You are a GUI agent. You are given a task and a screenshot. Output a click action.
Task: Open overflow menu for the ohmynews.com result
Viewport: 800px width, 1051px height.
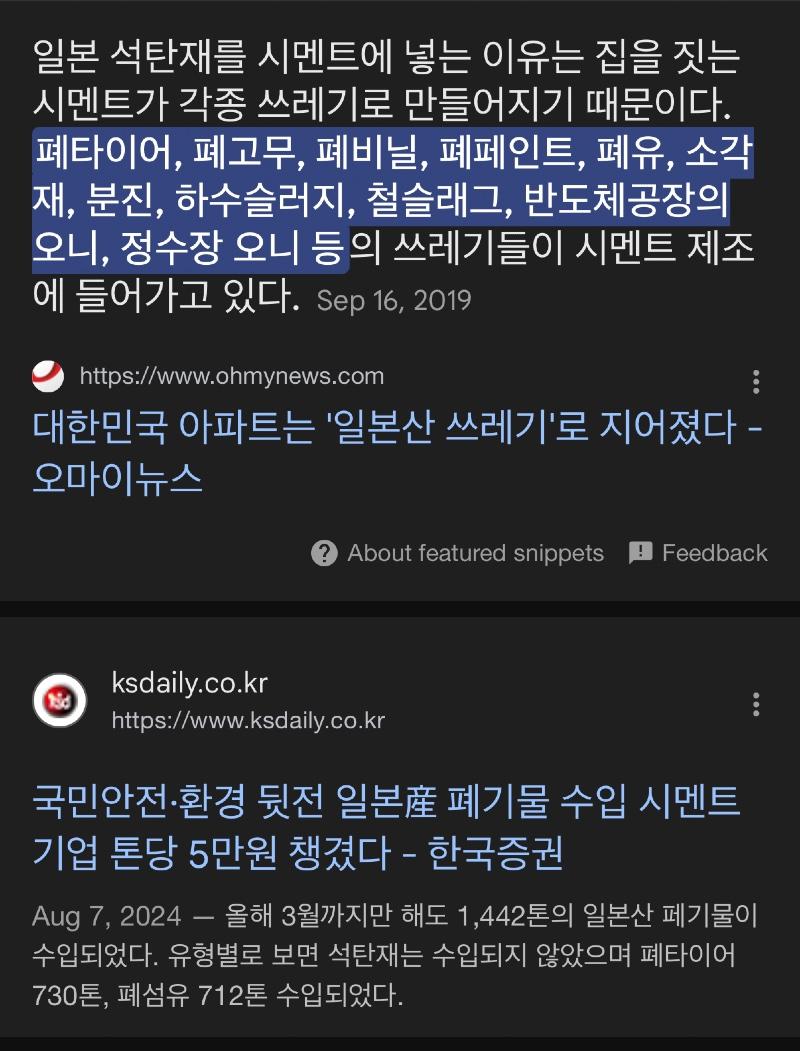tap(756, 381)
